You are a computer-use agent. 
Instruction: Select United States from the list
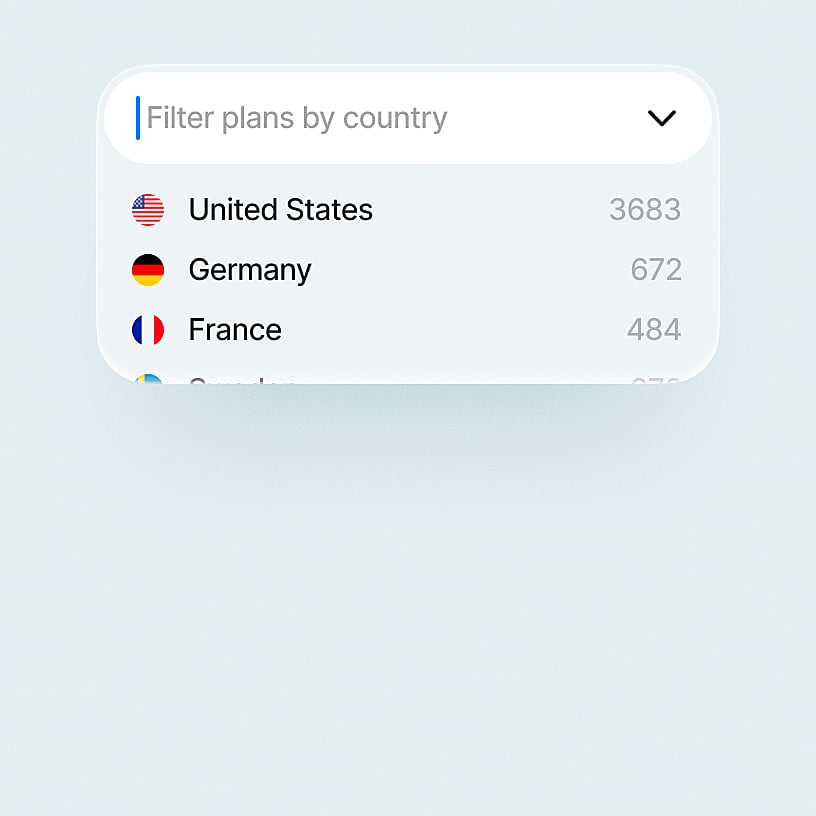coord(281,210)
